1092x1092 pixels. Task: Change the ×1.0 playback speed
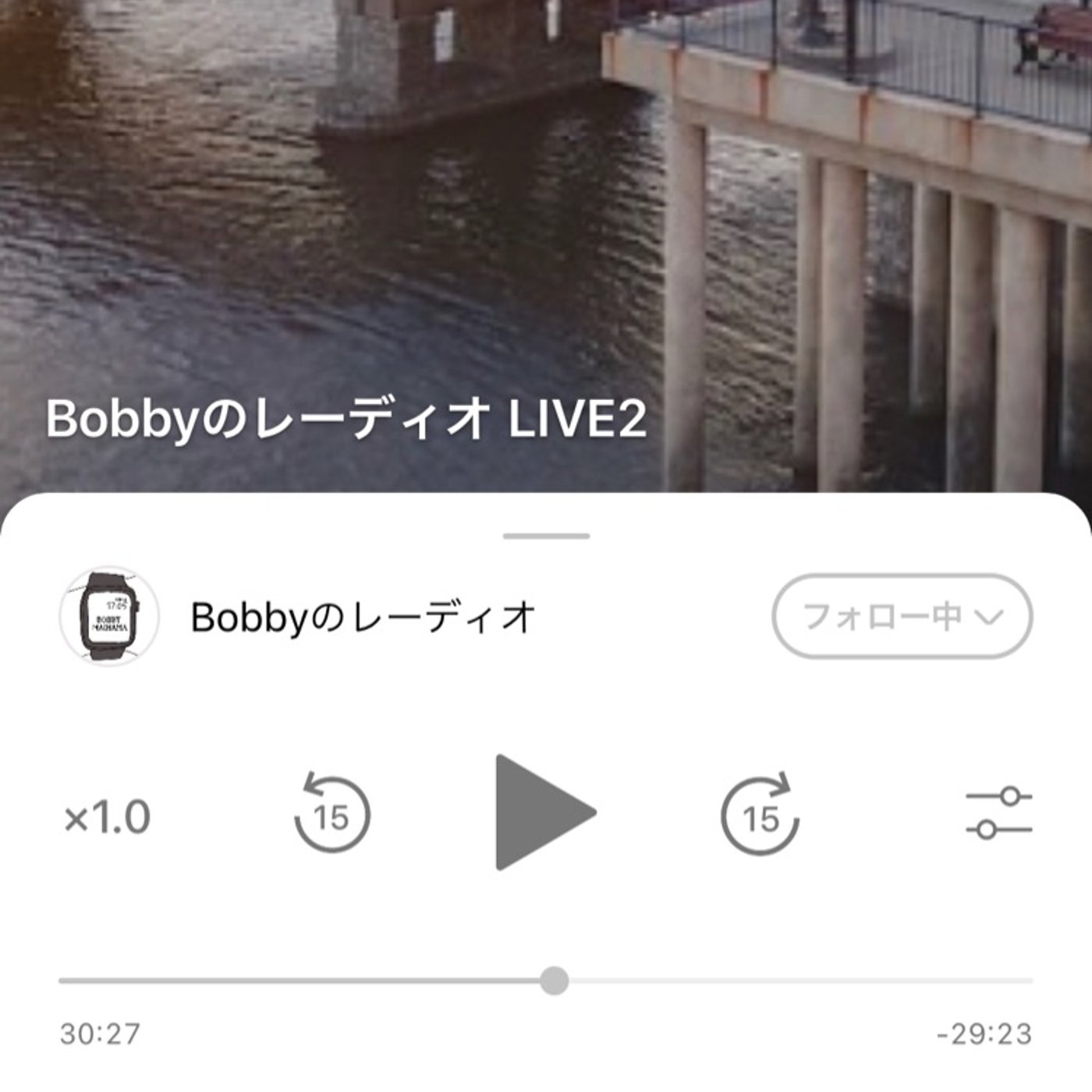(x=107, y=817)
